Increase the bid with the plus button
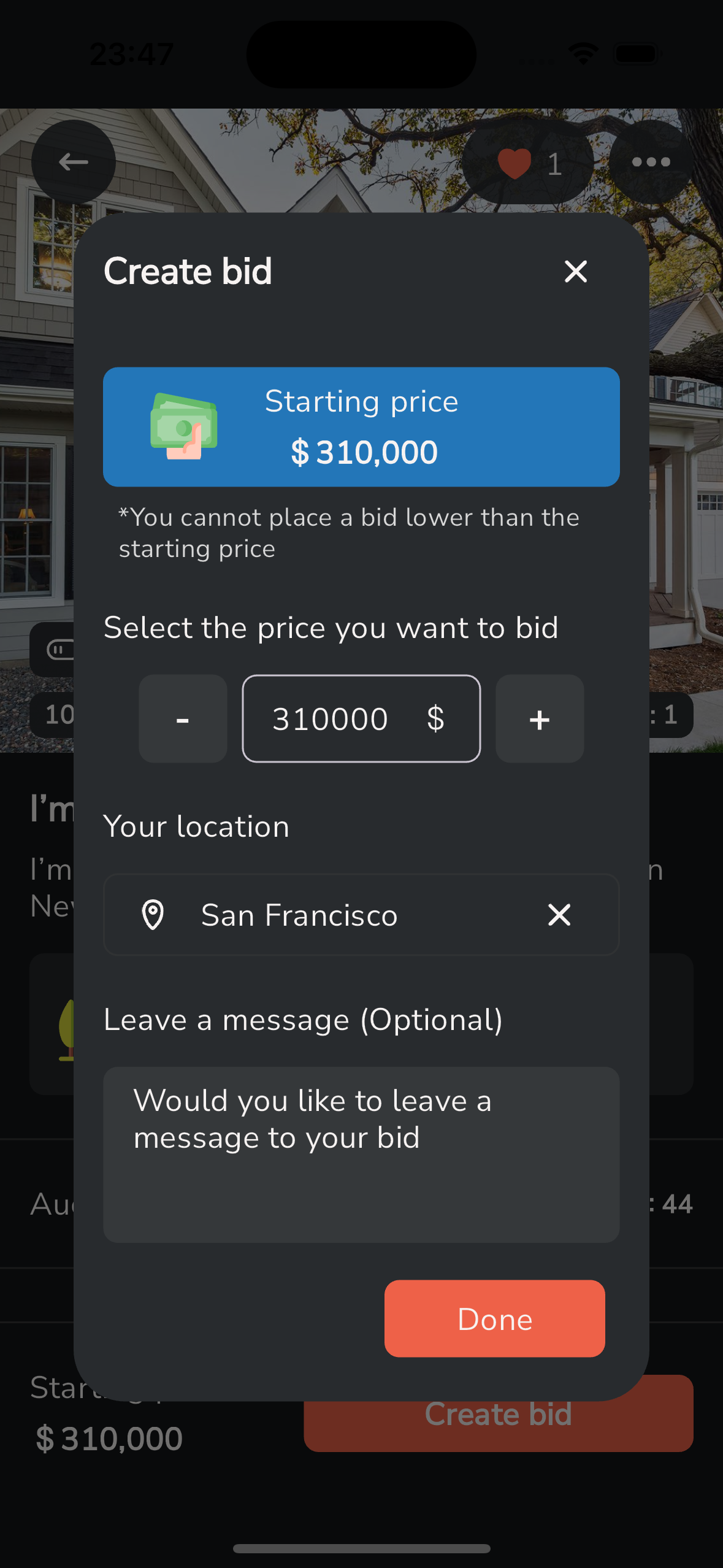This screenshot has width=723, height=1568. pos(539,719)
